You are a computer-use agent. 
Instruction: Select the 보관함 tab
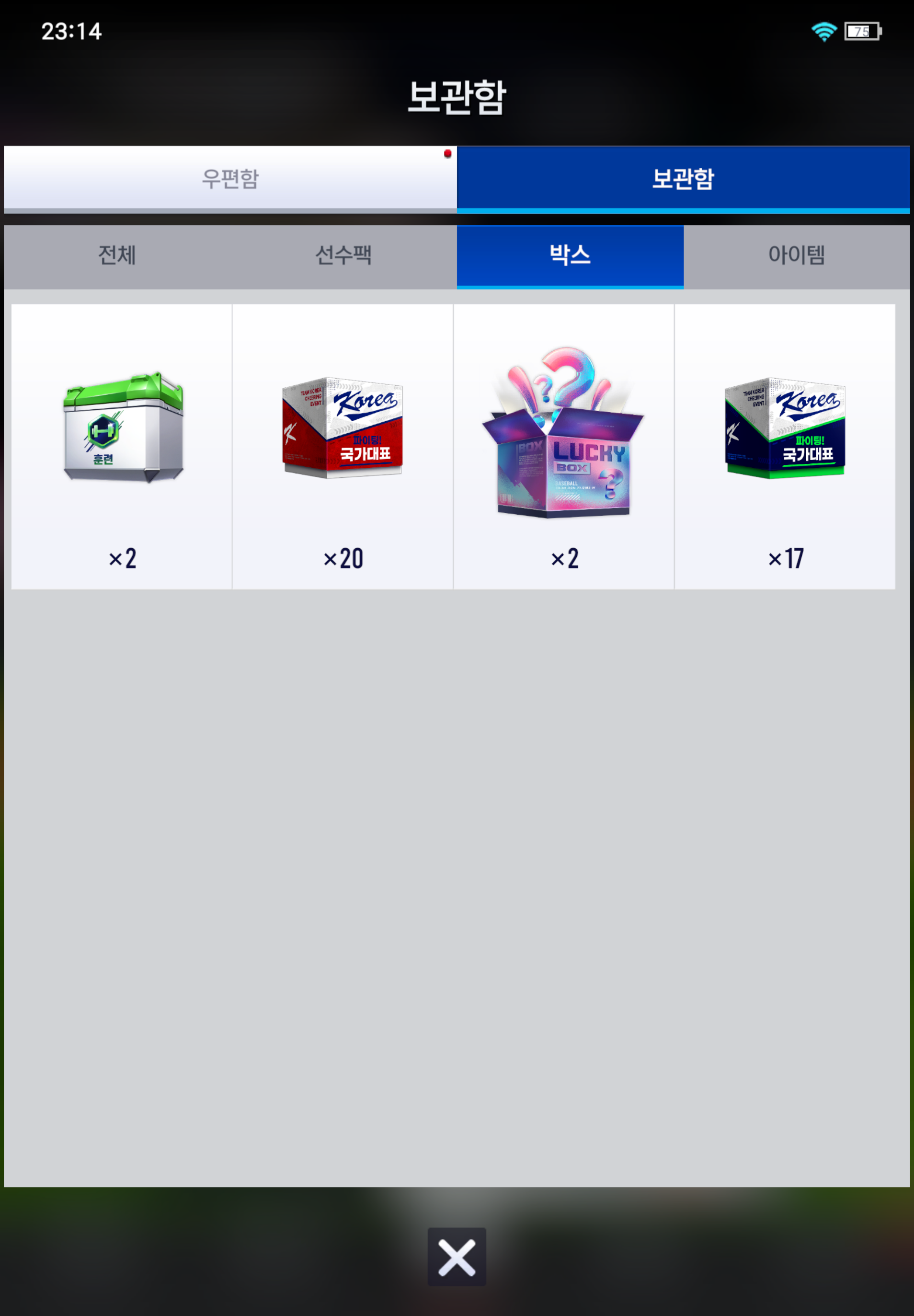(683, 178)
